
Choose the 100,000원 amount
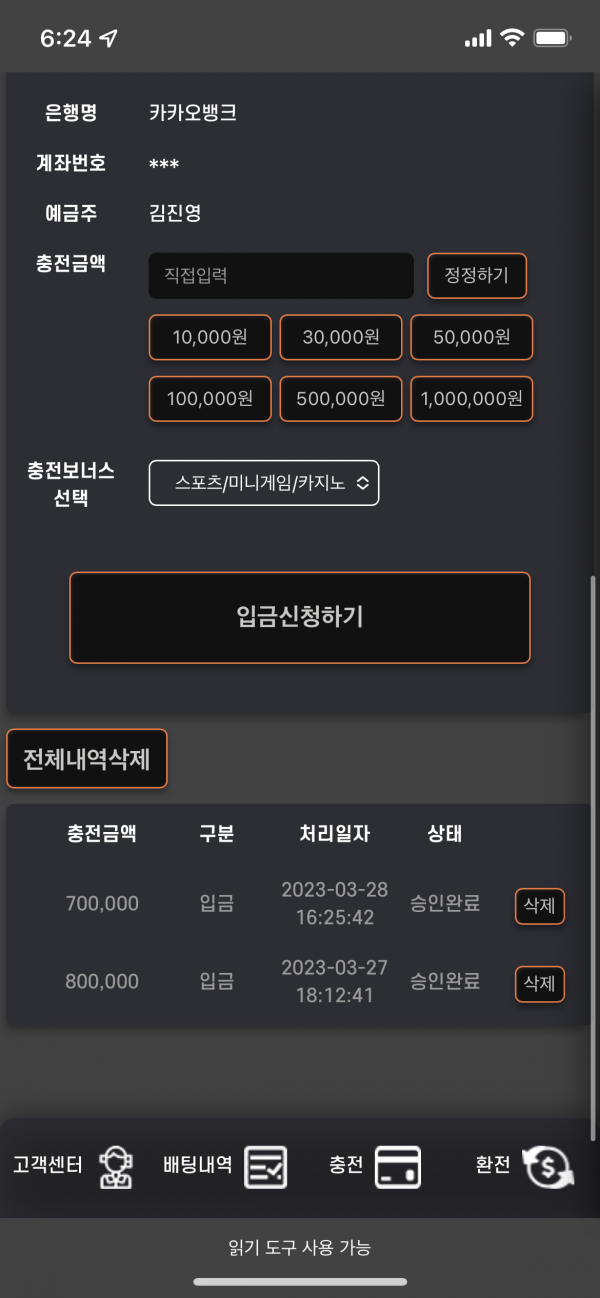point(210,399)
